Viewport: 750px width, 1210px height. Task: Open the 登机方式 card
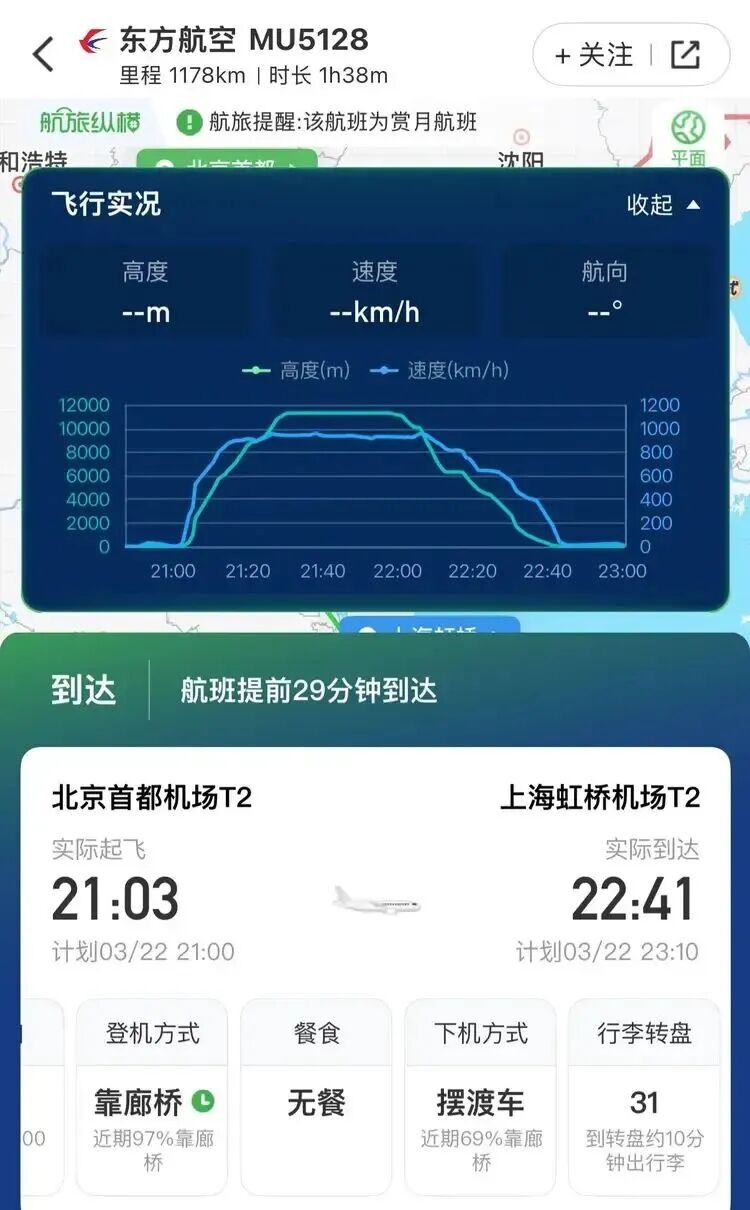[153, 1095]
